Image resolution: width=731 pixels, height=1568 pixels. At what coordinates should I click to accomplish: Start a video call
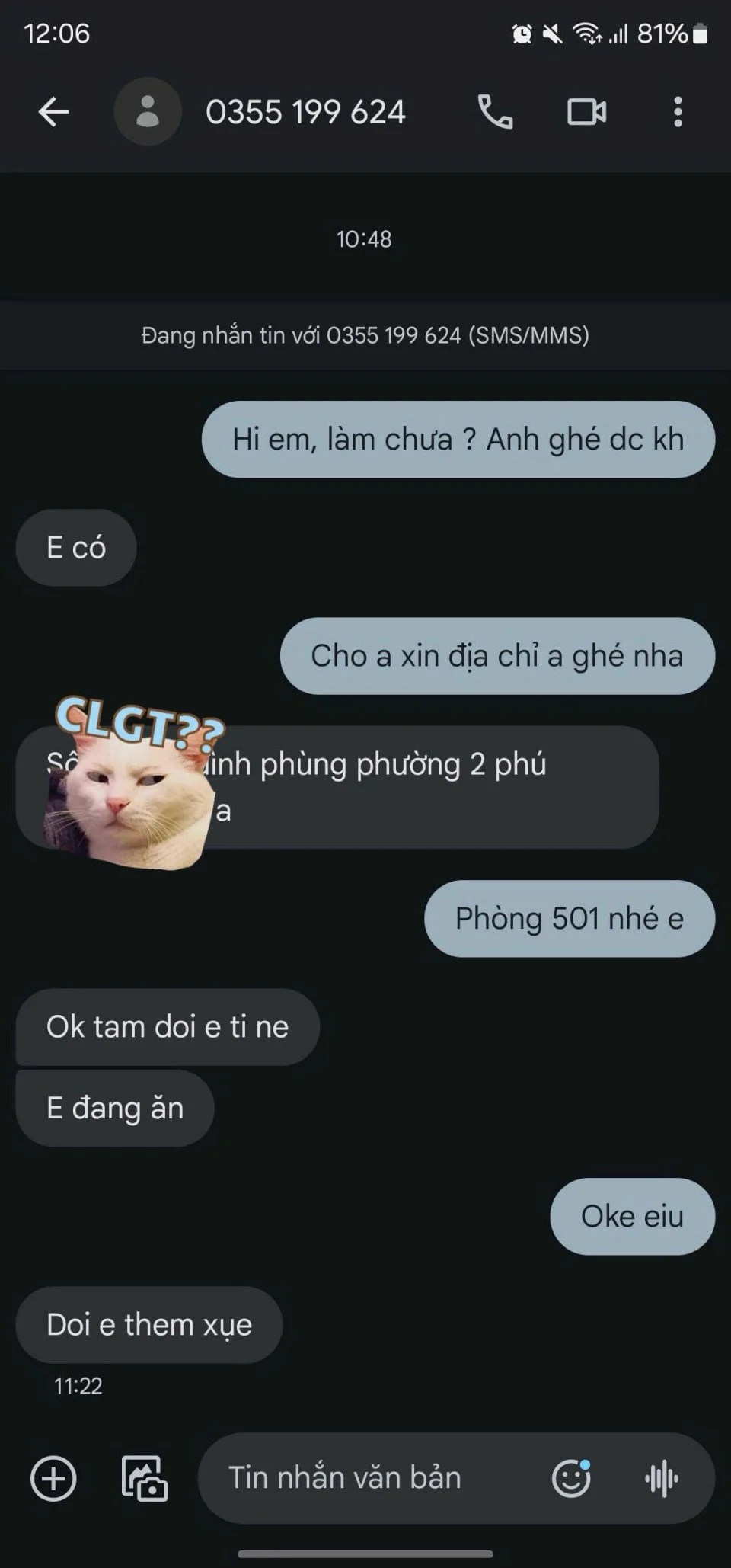pos(586,112)
